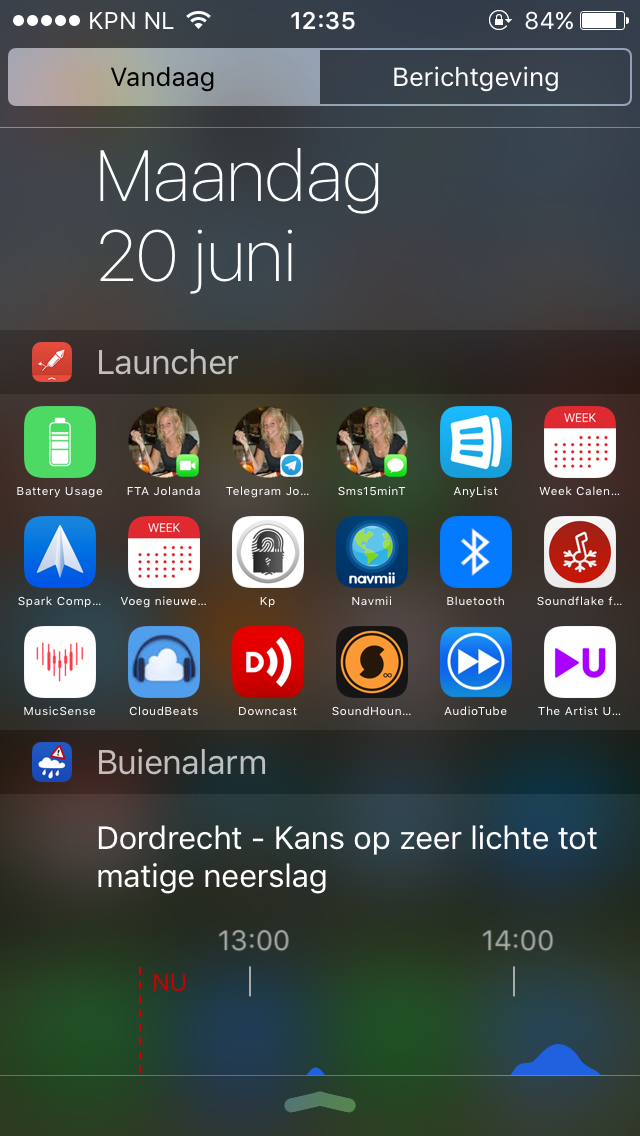Tap the Voeg nieuwe calendar shortcut
This screenshot has width=640, height=1136.
coord(164,552)
